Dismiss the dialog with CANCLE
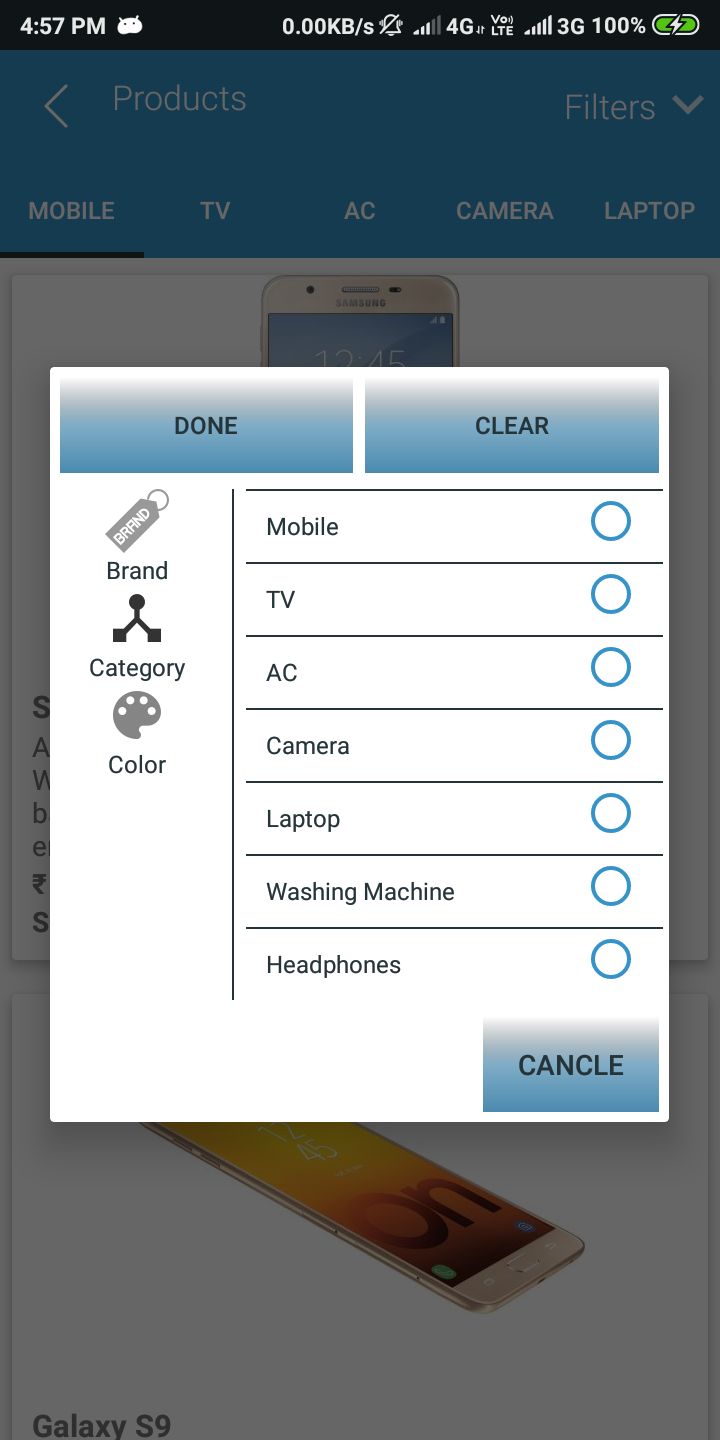The height and width of the screenshot is (1440, 720). coord(570,1065)
